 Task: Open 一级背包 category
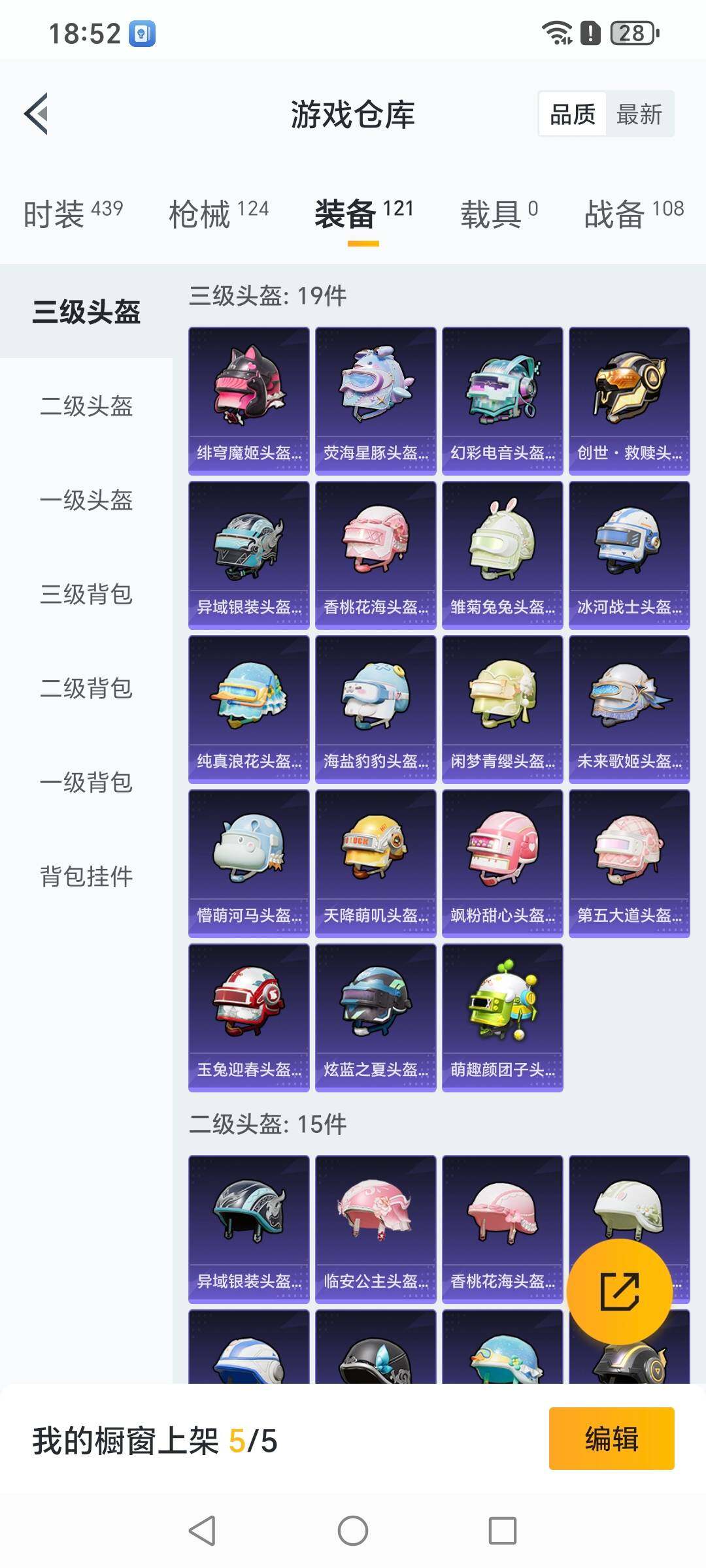86,782
